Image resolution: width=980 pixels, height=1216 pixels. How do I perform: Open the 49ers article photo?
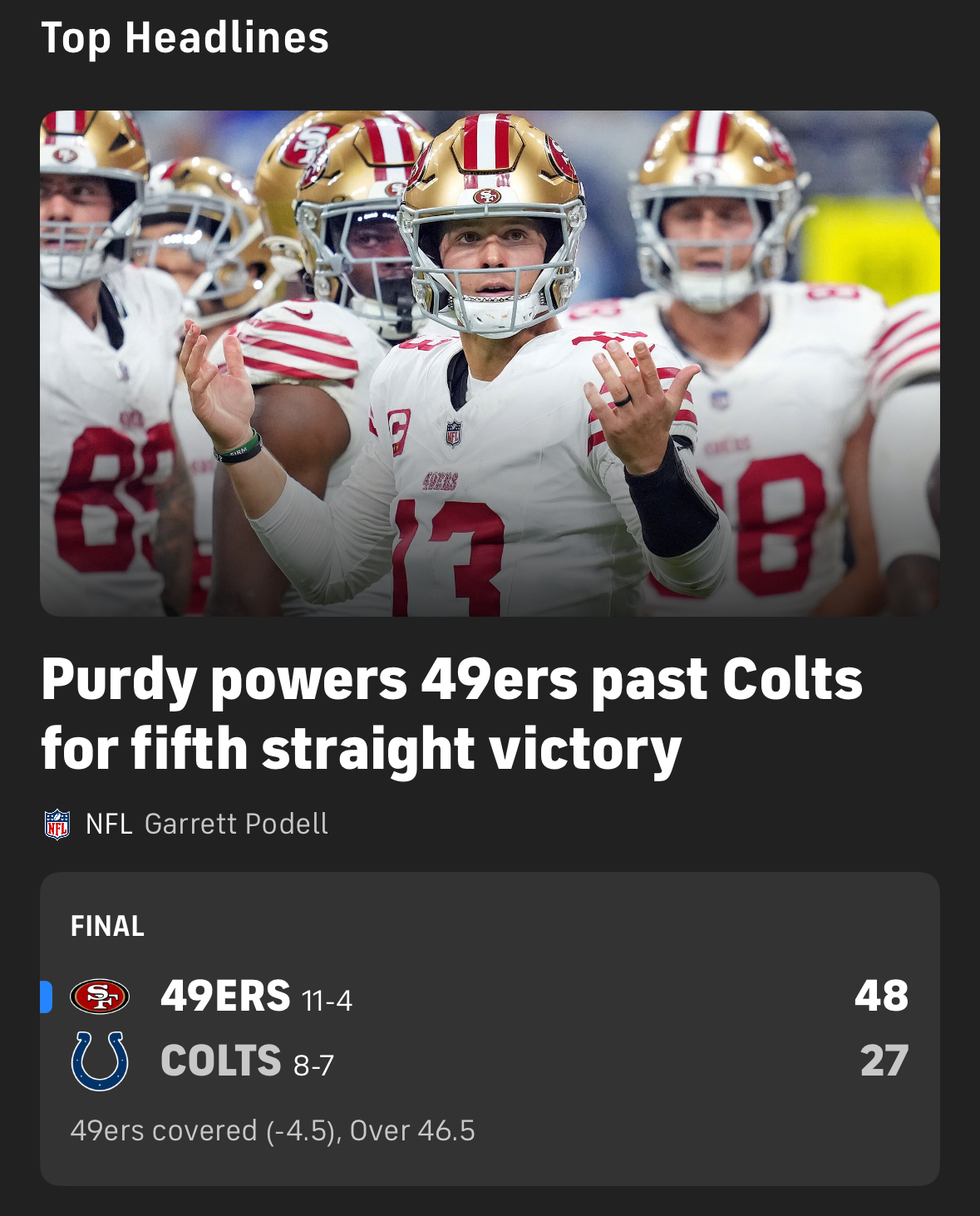coord(490,363)
